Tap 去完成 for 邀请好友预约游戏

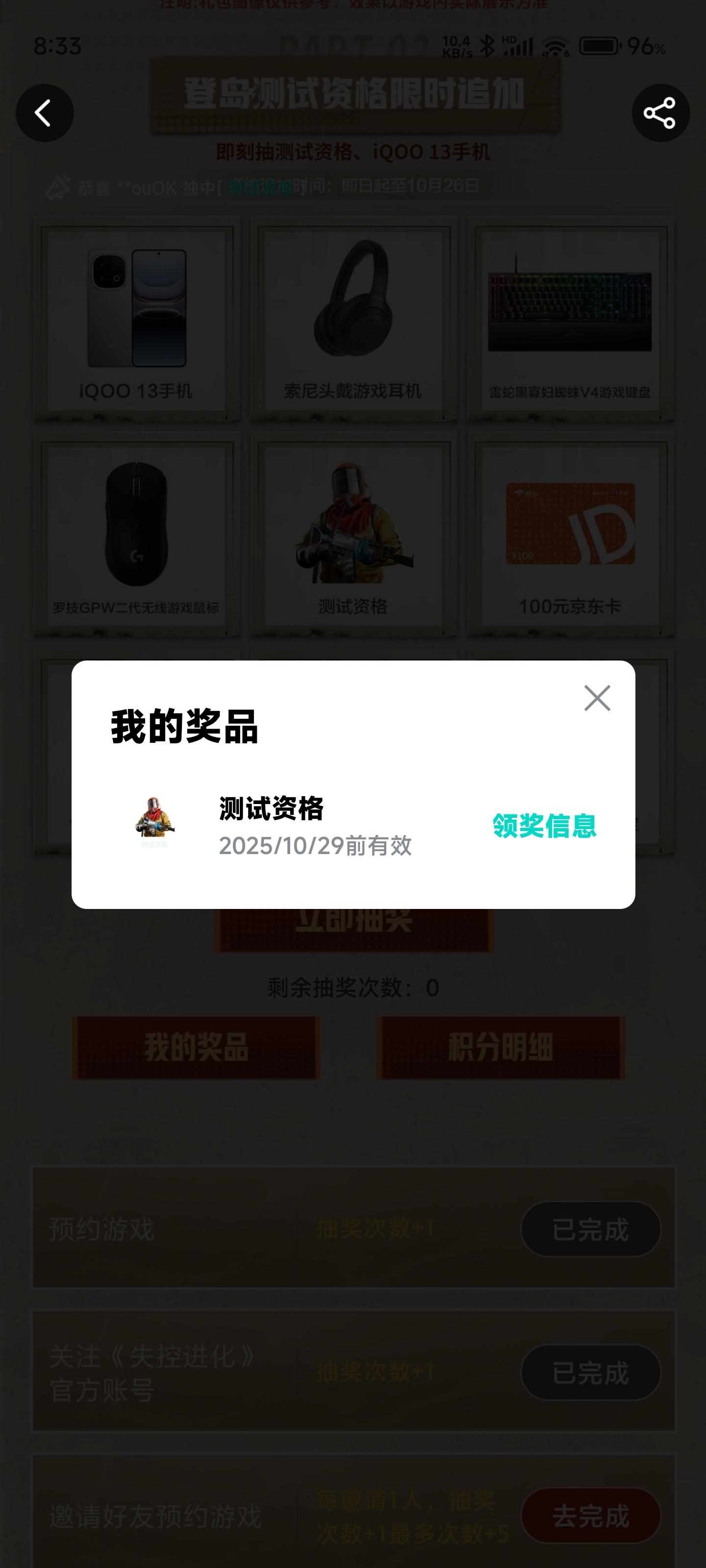click(x=590, y=1516)
